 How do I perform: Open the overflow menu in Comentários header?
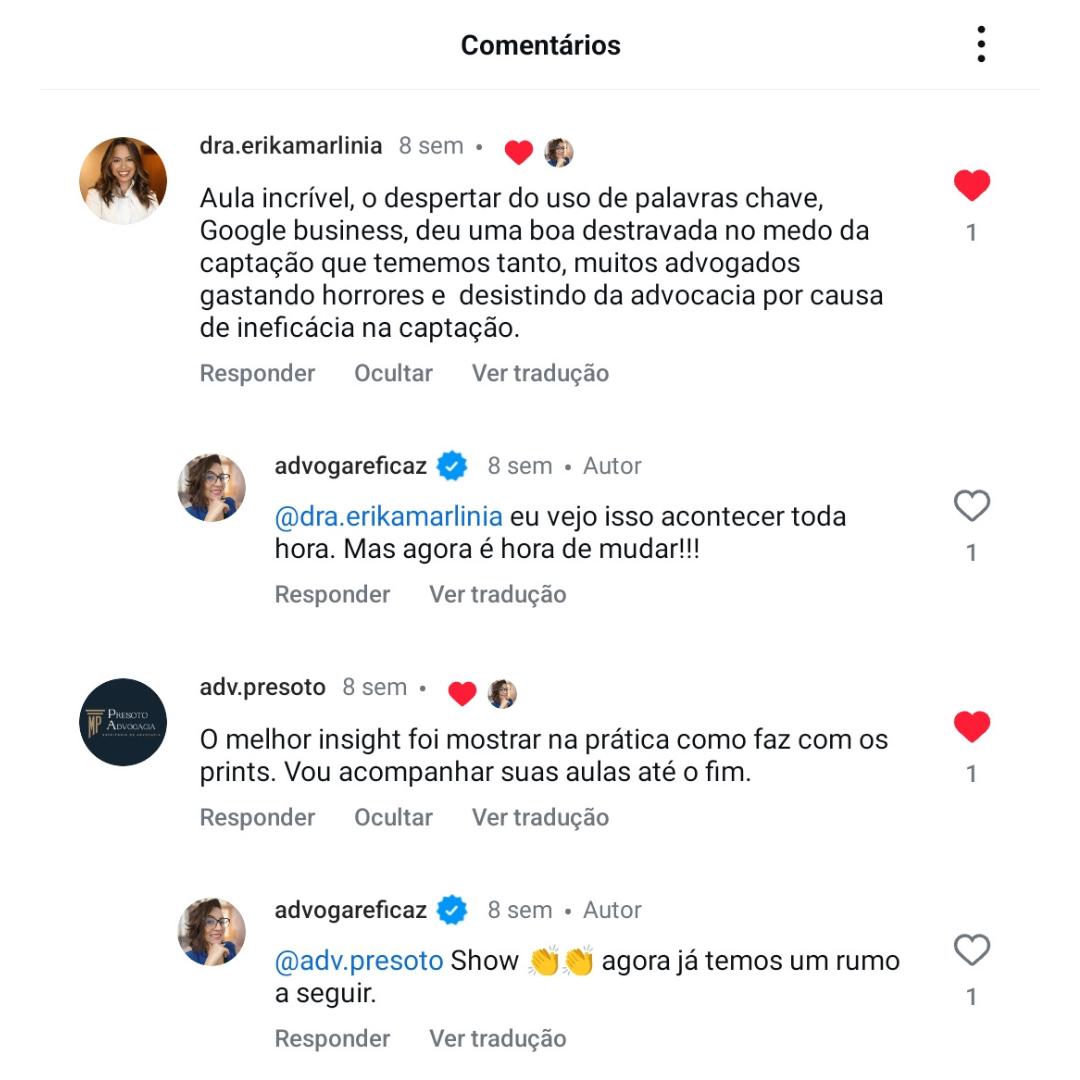pos(981,45)
